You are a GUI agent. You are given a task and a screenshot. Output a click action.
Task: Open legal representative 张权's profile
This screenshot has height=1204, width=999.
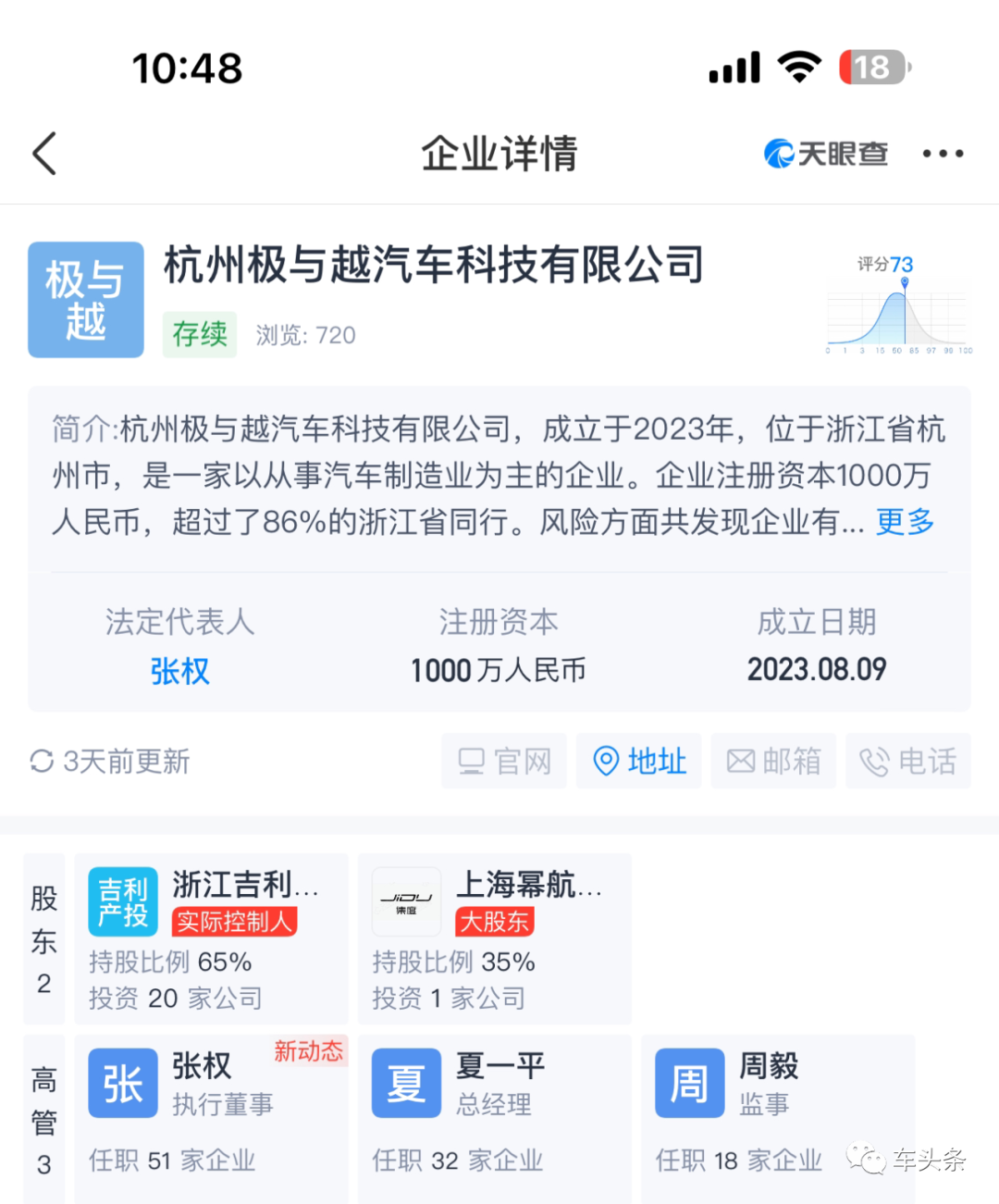pos(179,670)
